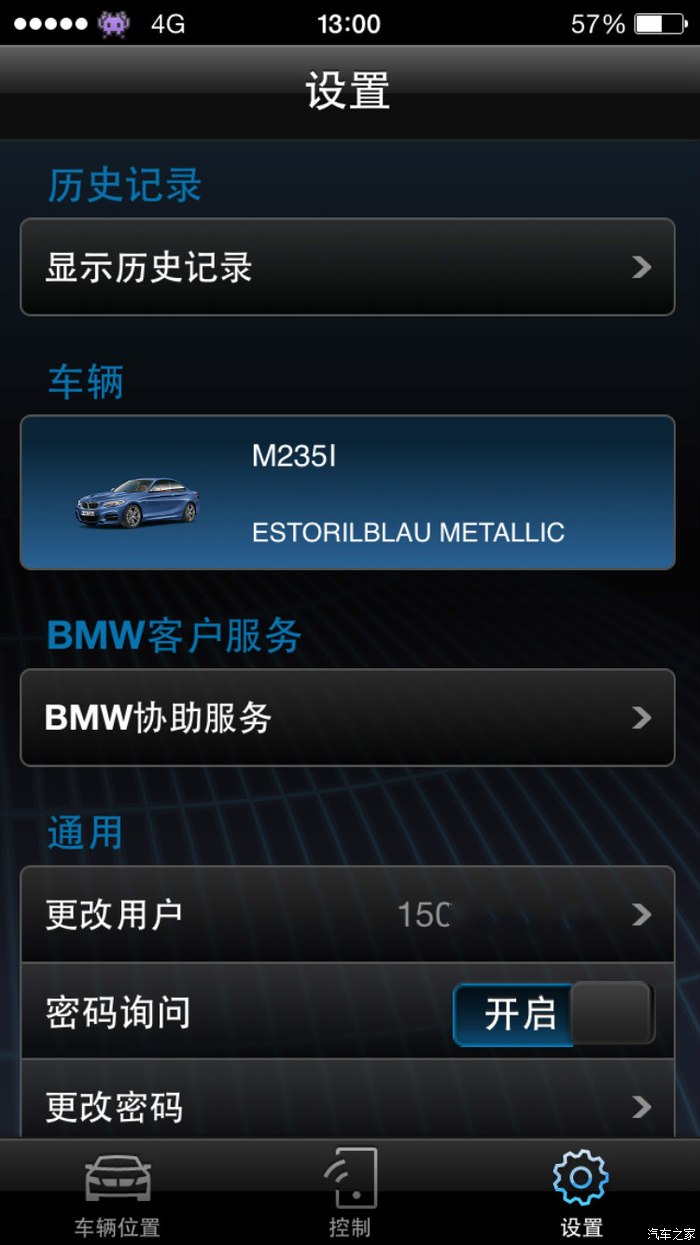Open 显示历史记录 row

[347, 267]
